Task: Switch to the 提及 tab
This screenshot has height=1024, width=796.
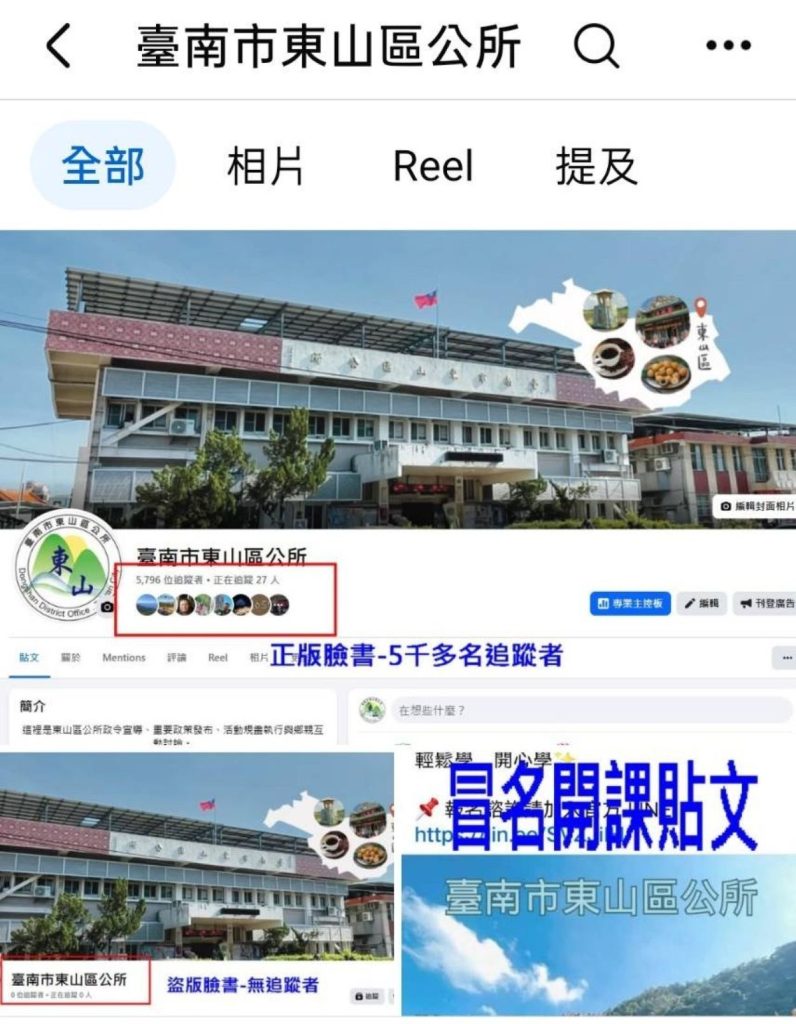Action: coord(596,166)
